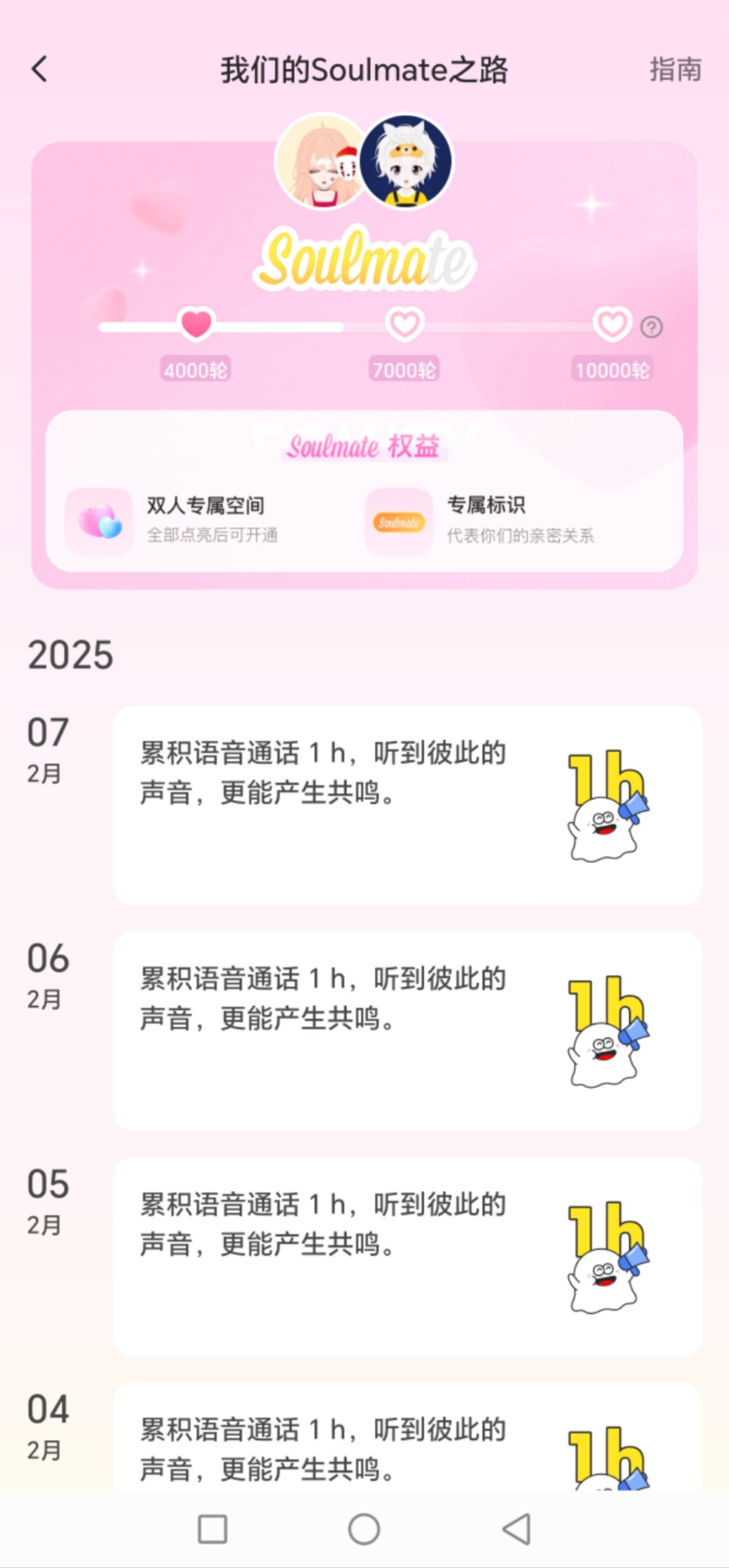The width and height of the screenshot is (729, 1568).
Task: Open the 指南 guide
Action: point(675,70)
